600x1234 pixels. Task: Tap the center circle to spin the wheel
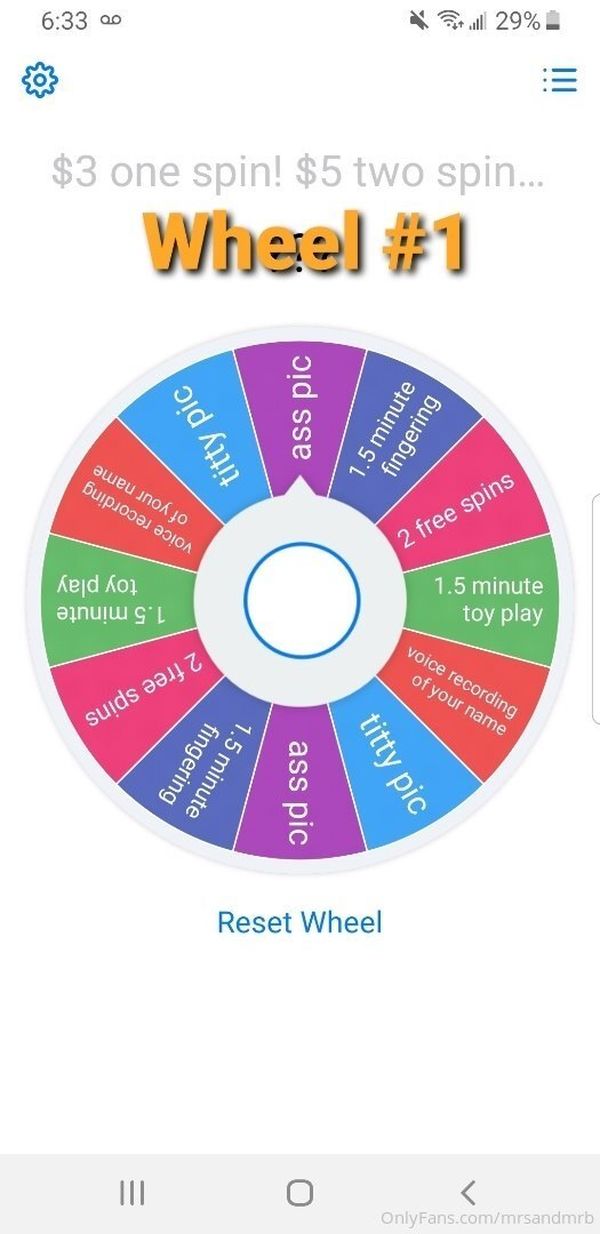tap(301, 600)
